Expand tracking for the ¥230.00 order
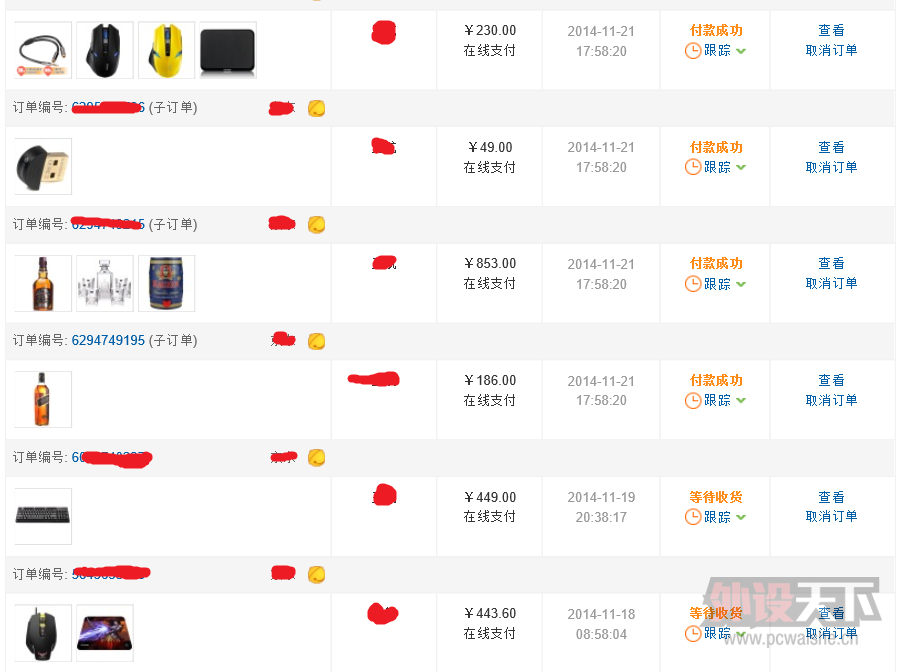 [x=717, y=51]
